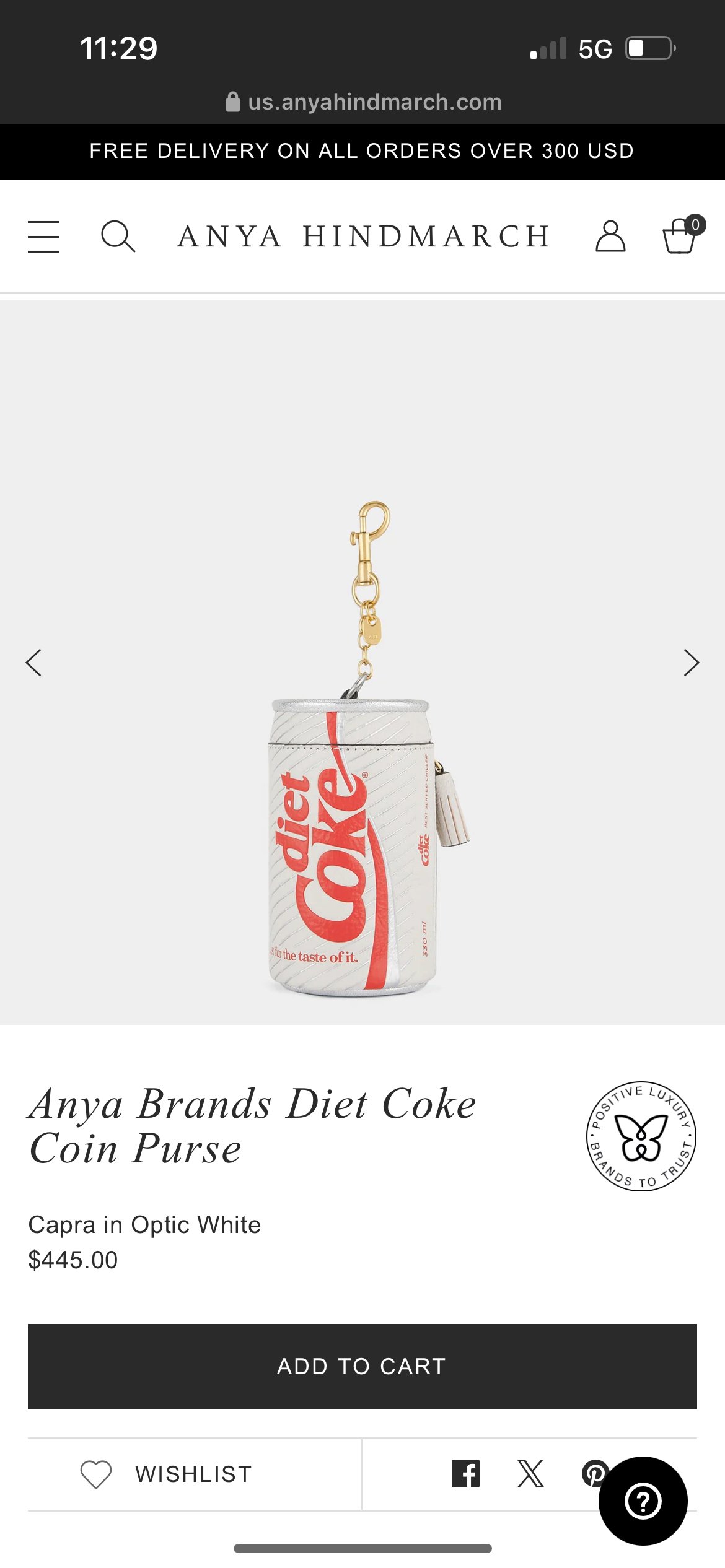Tap the browser address bar URL
Screen dimensions: 725x1568
click(364, 102)
